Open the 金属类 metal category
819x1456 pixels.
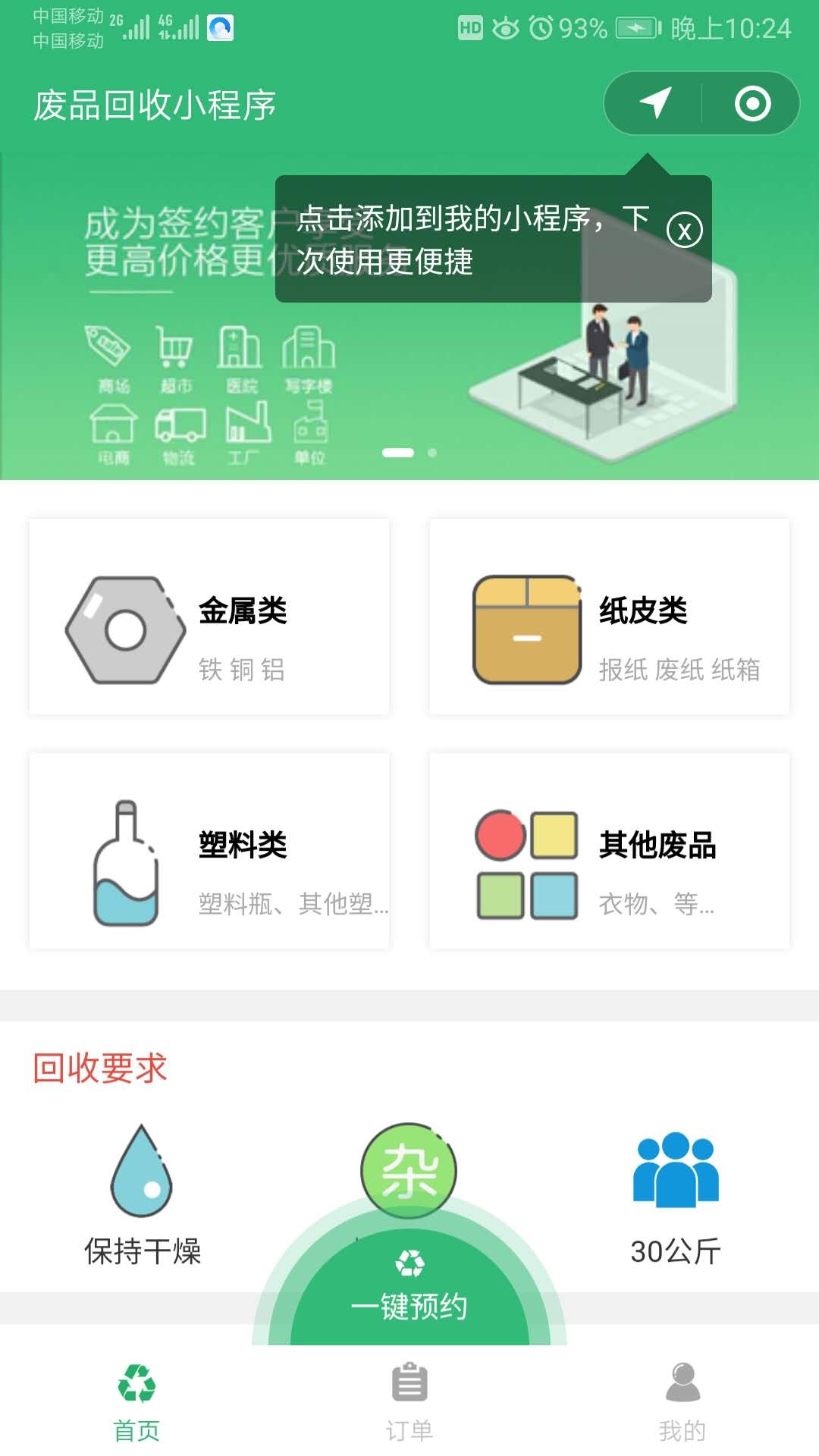click(x=209, y=617)
